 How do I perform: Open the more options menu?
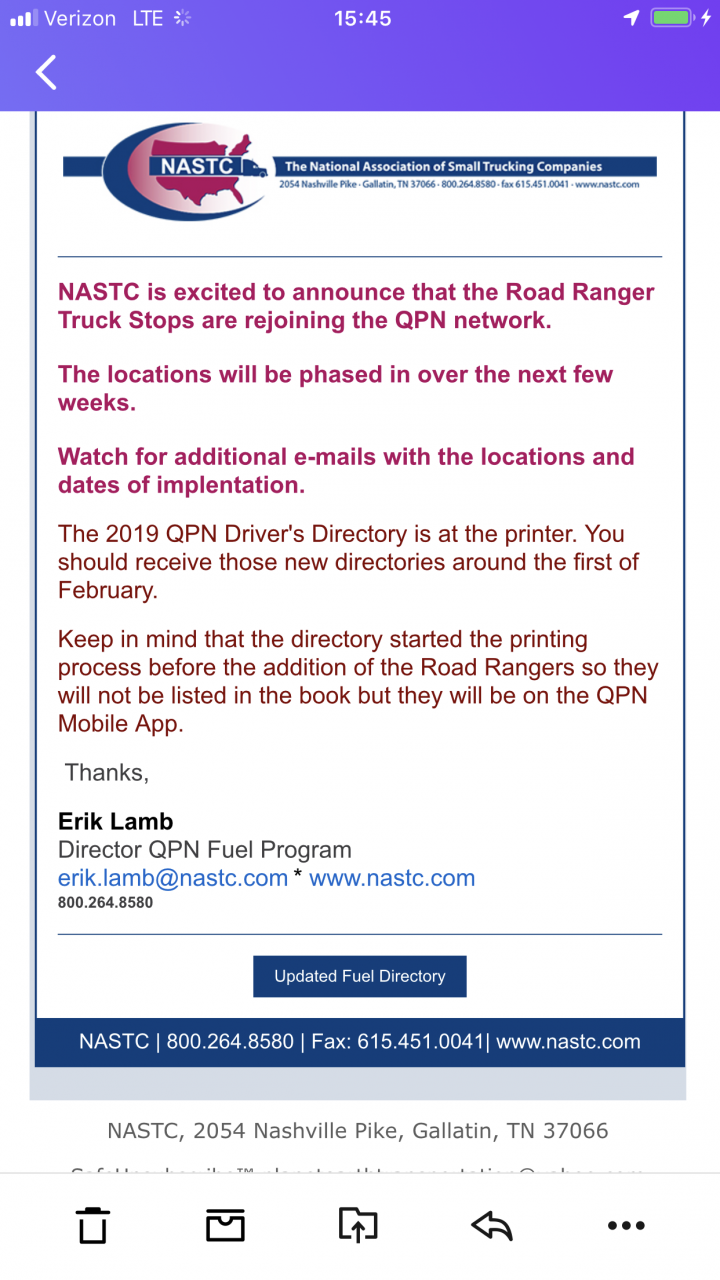(x=626, y=1225)
